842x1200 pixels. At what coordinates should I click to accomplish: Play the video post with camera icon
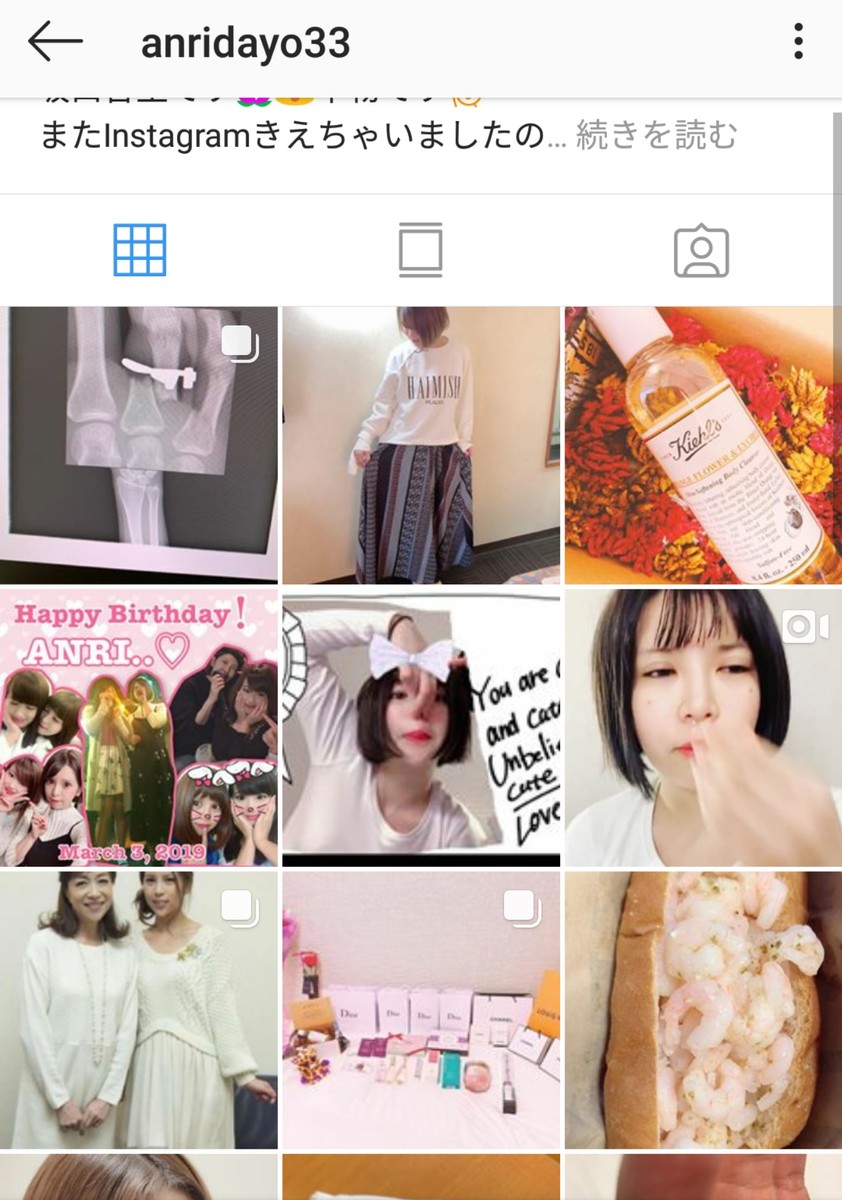[703, 727]
